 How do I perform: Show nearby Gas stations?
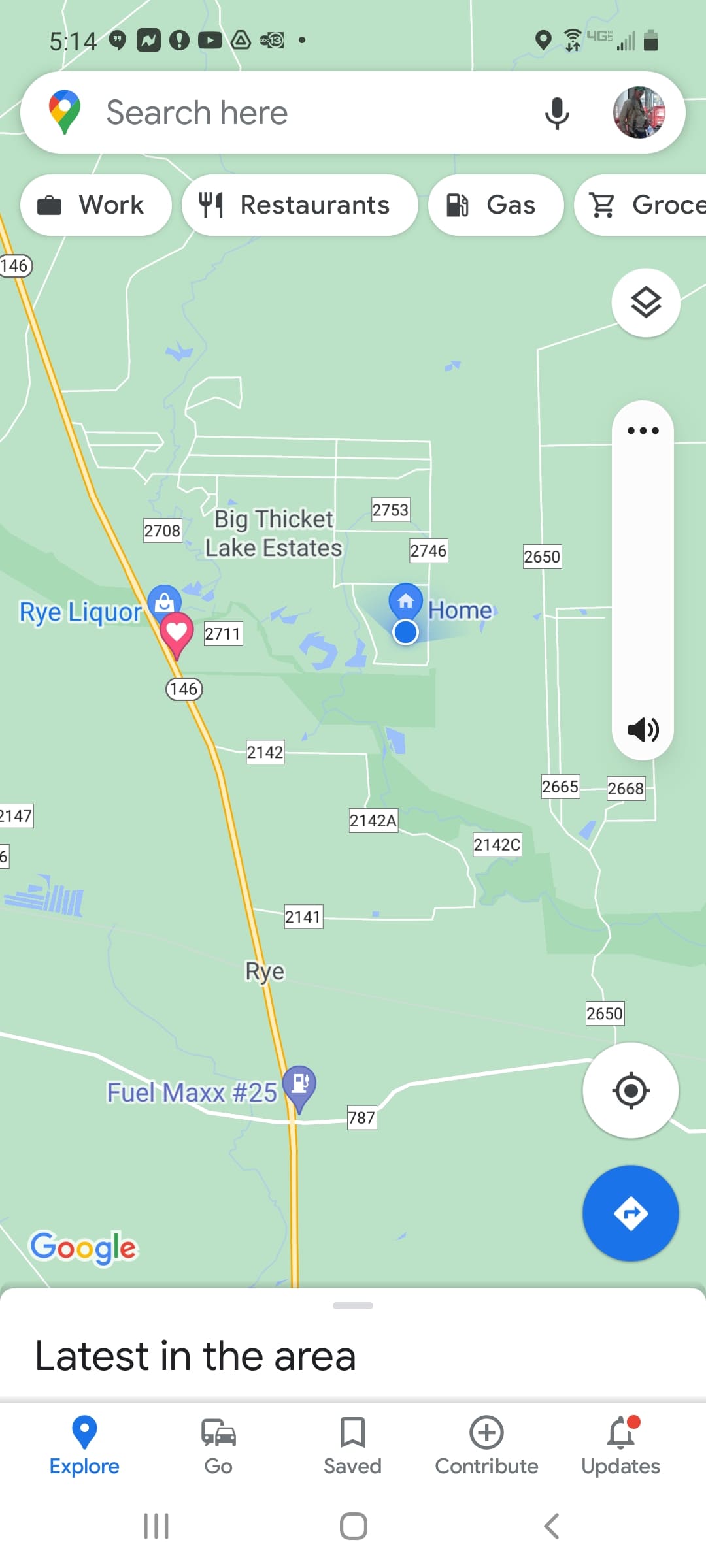pos(496,205)
